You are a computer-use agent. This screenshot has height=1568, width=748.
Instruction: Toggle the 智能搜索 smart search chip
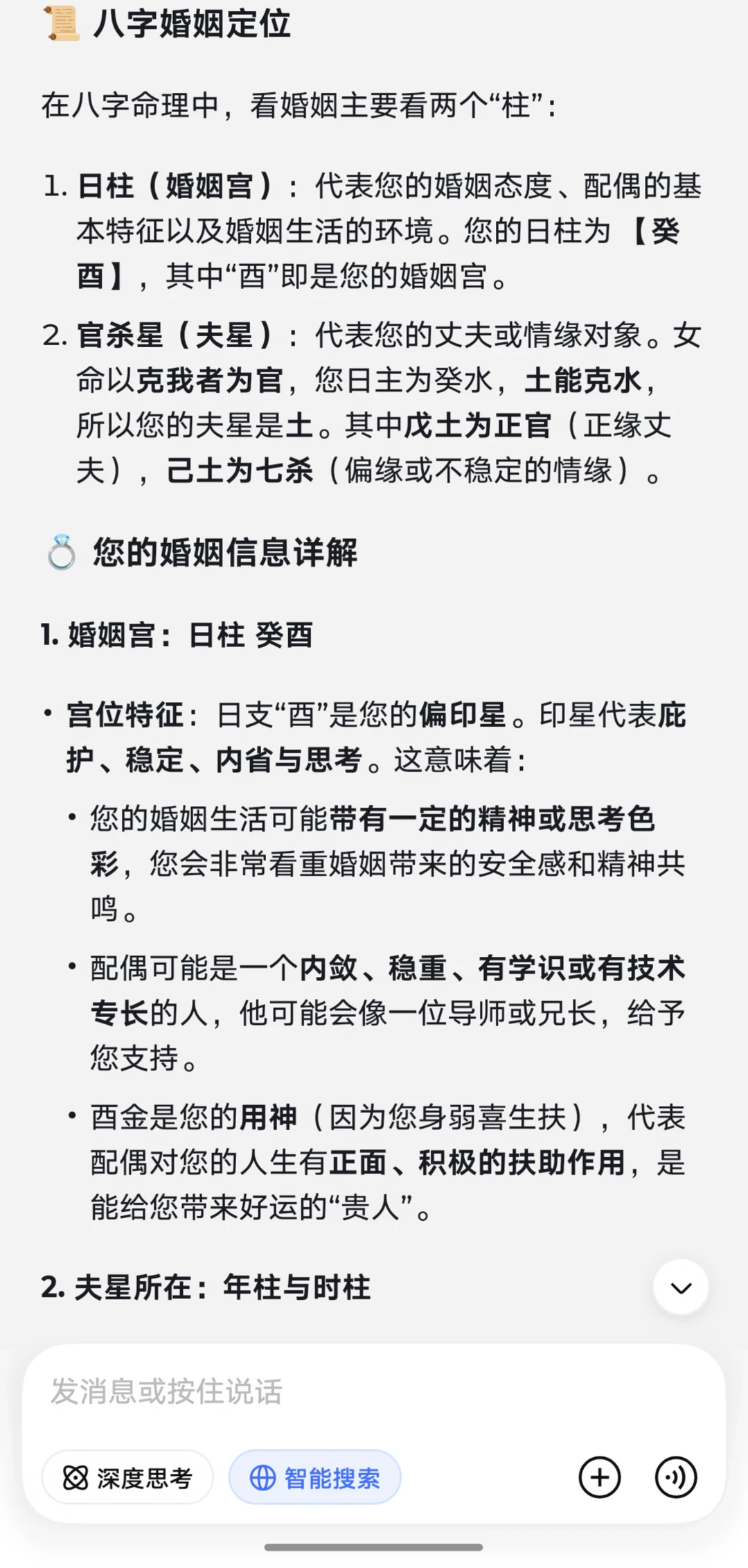click(315, 1477)
